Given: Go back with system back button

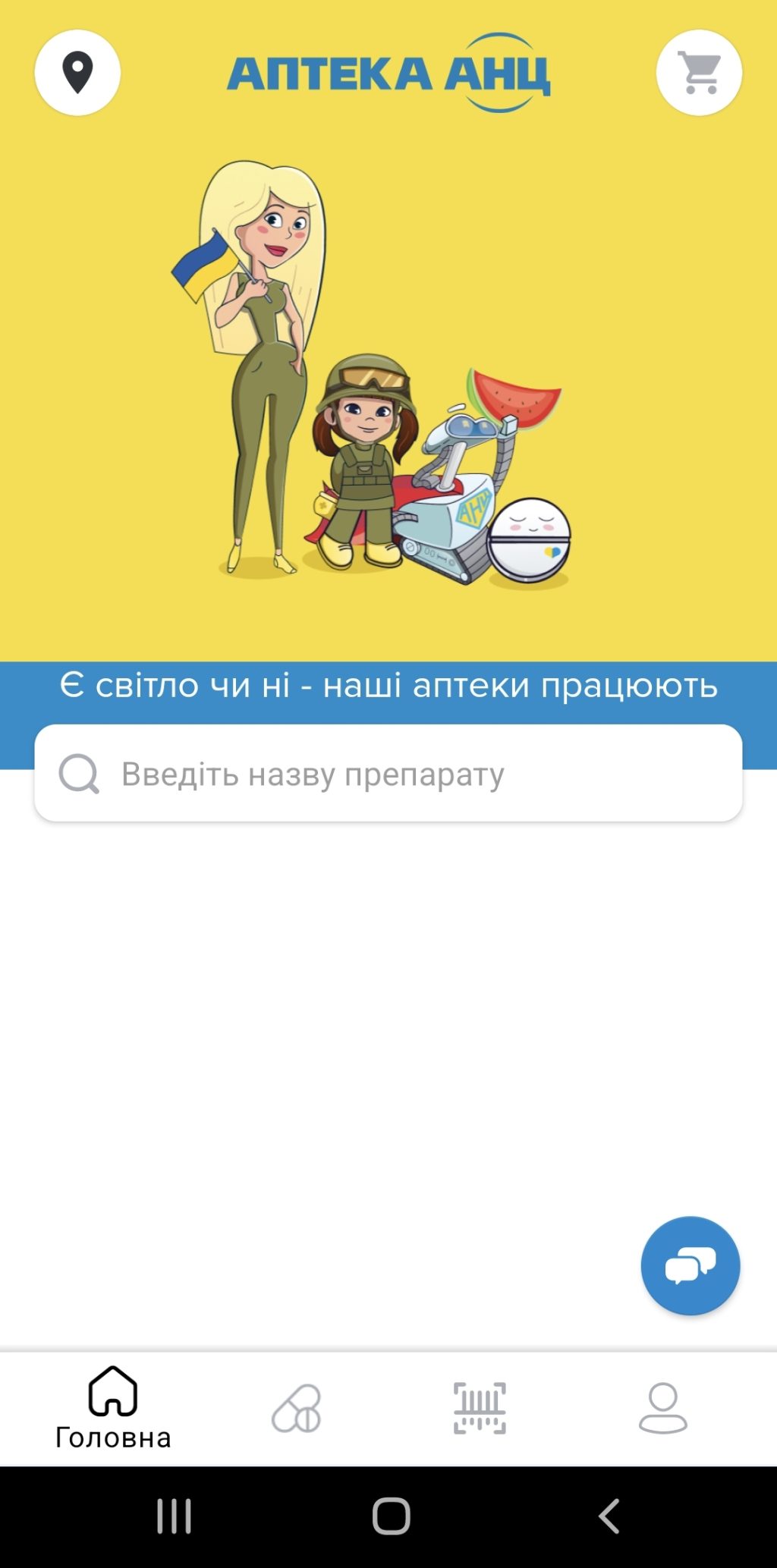Looking at the screenshot, I should point(609,1516).
